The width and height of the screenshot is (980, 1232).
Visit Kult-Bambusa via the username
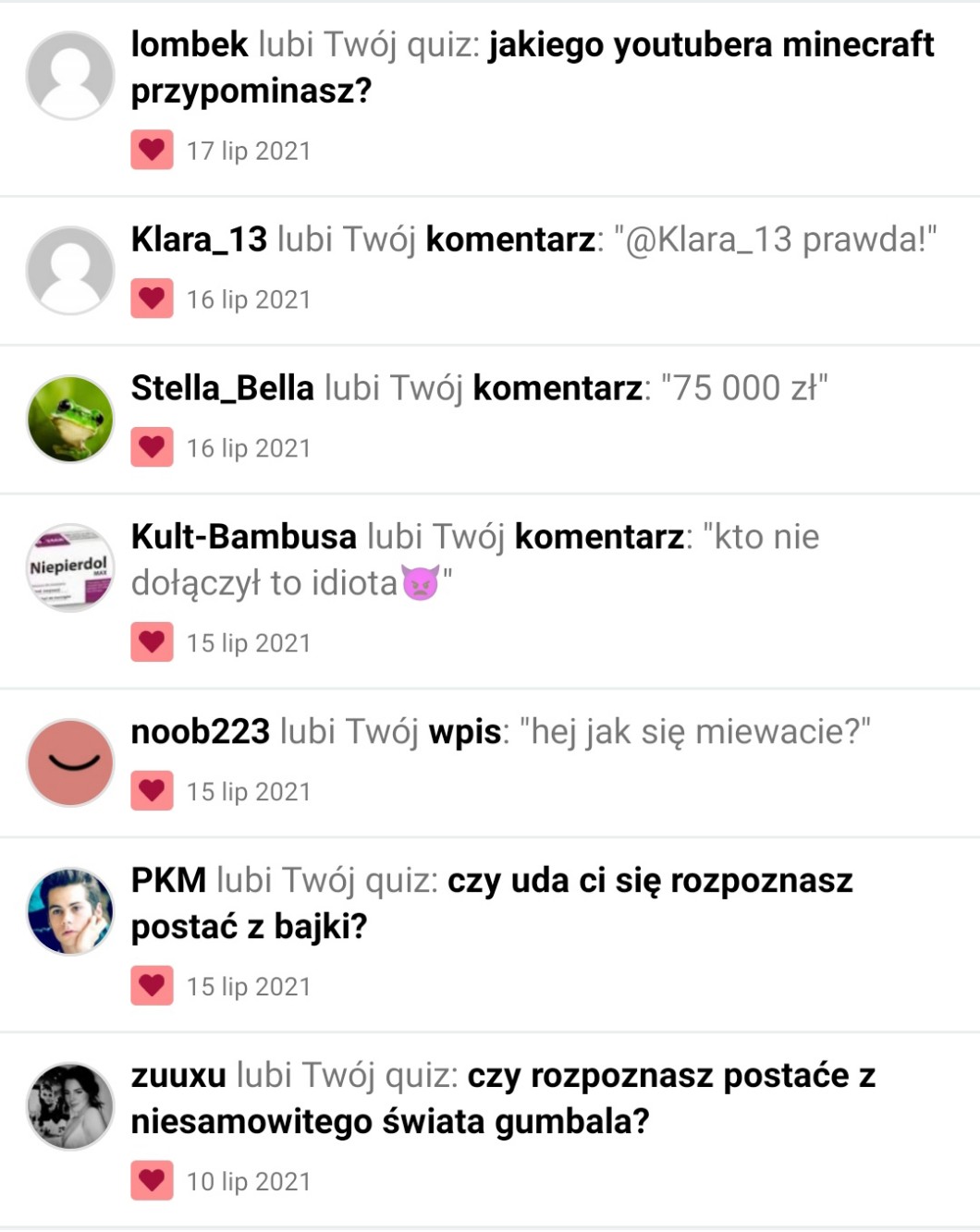tap(243, 537)
